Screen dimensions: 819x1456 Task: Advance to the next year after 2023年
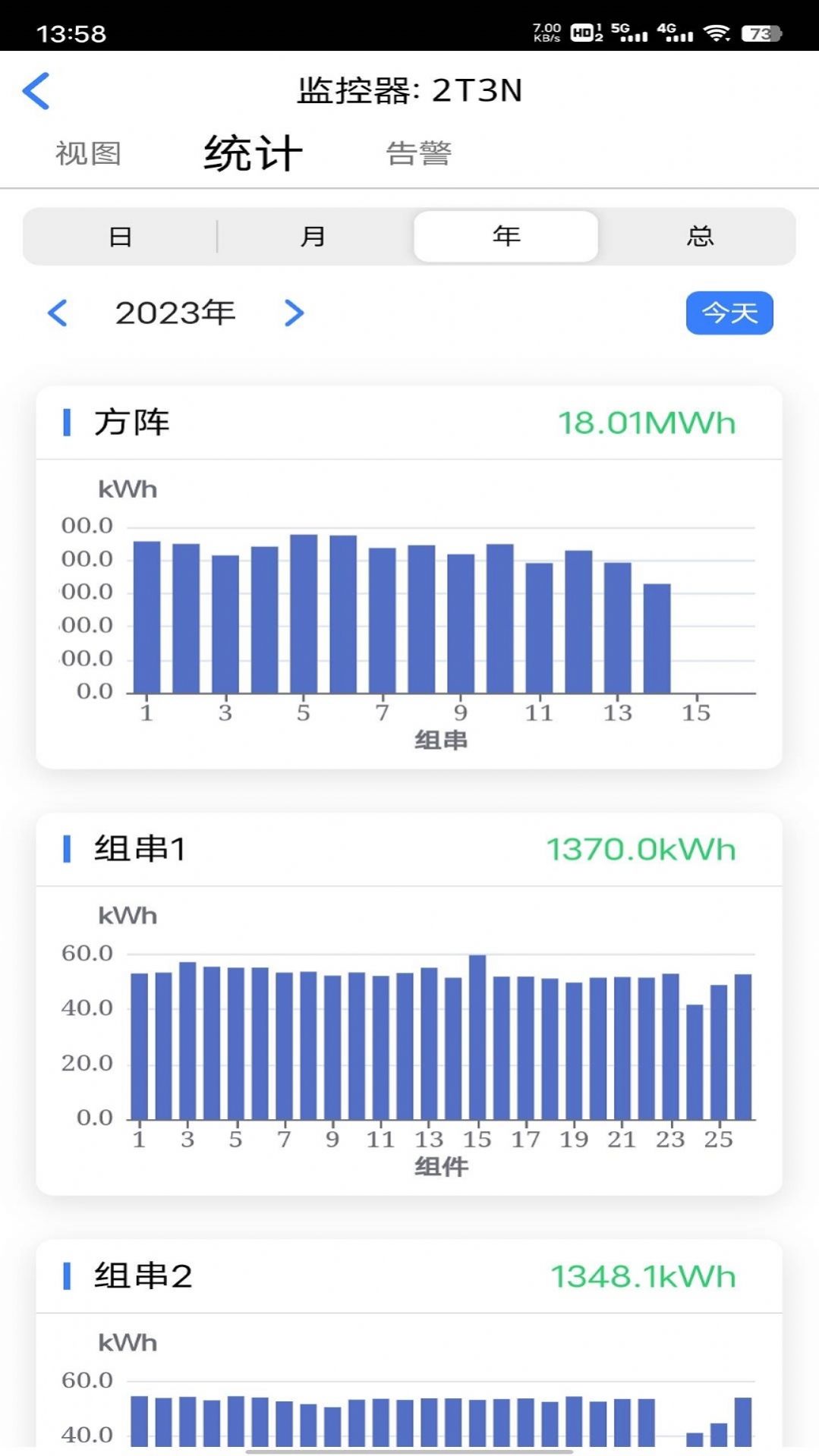(294, 313)
